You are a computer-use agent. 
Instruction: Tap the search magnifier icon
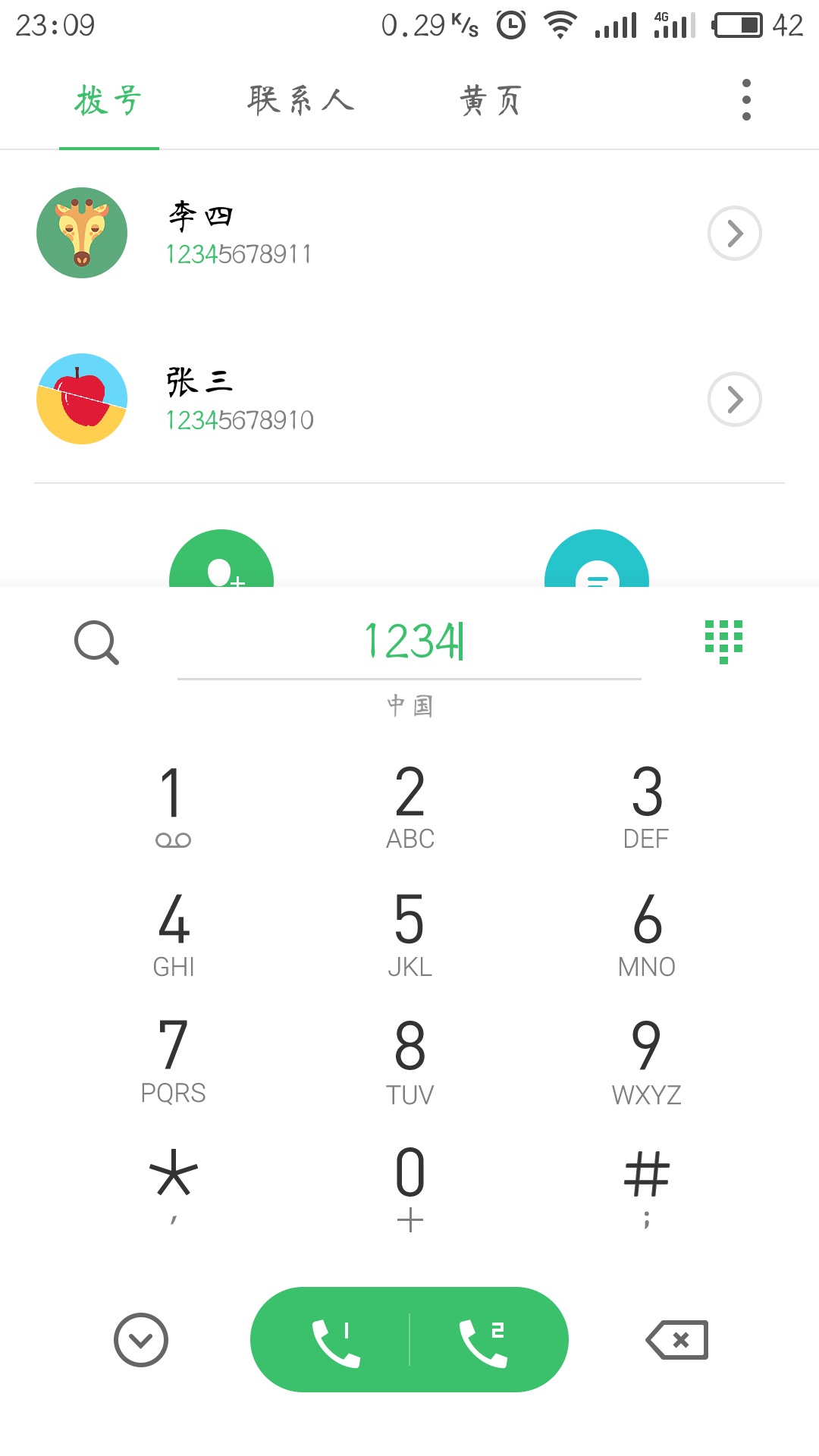[x=97, y=642]
